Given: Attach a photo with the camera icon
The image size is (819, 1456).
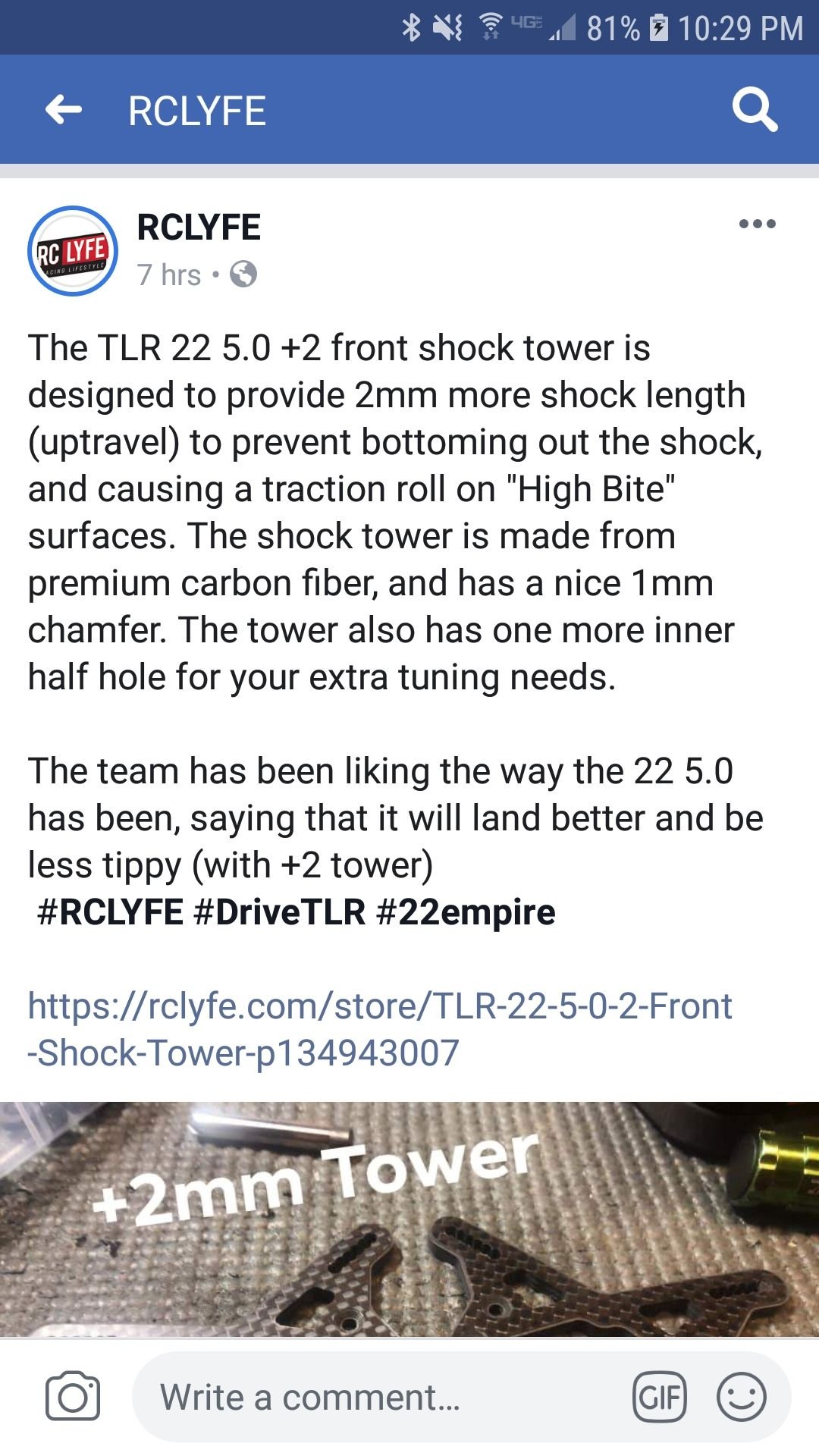Looking at the screenshot, I should 73,1397.
